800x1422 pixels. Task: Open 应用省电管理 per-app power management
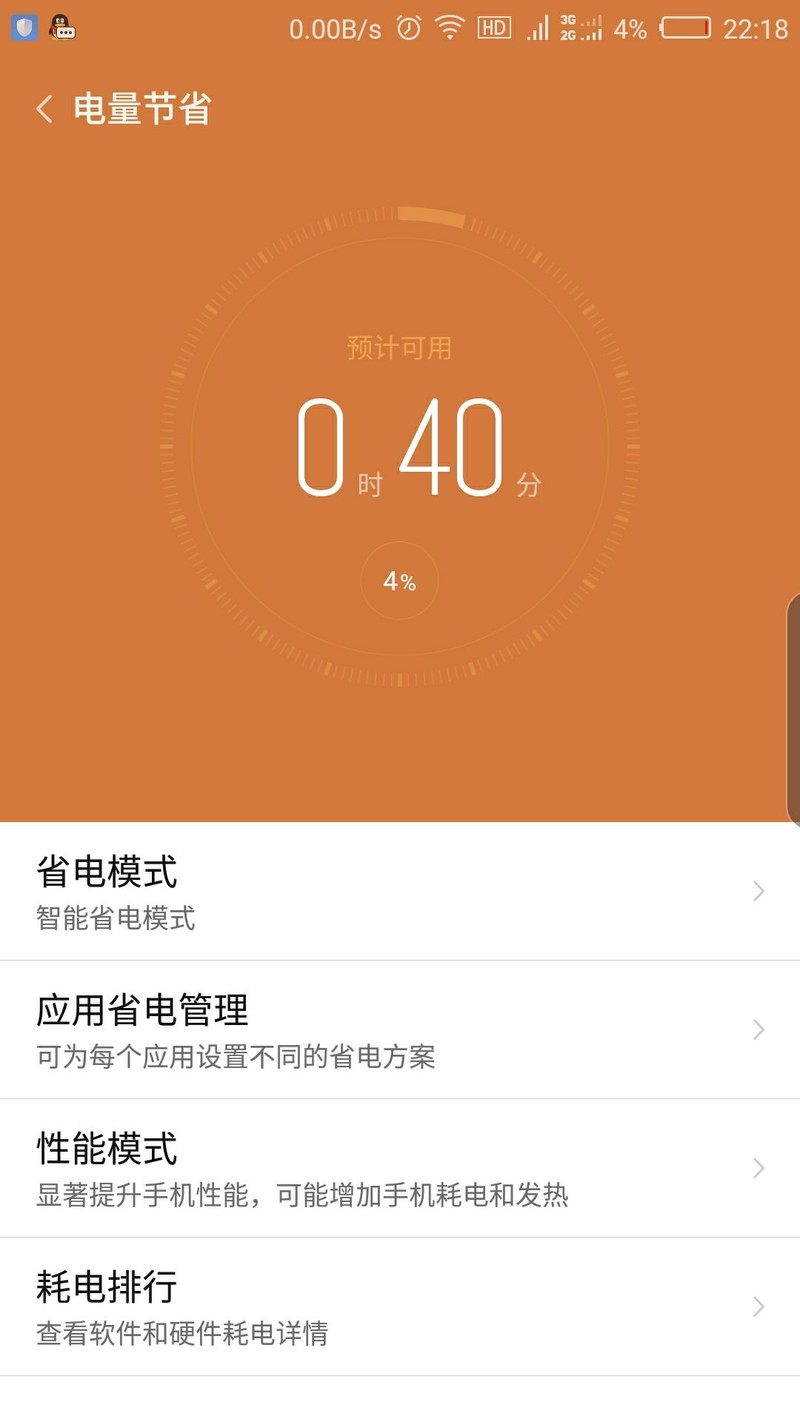[x=400, y=1030]
